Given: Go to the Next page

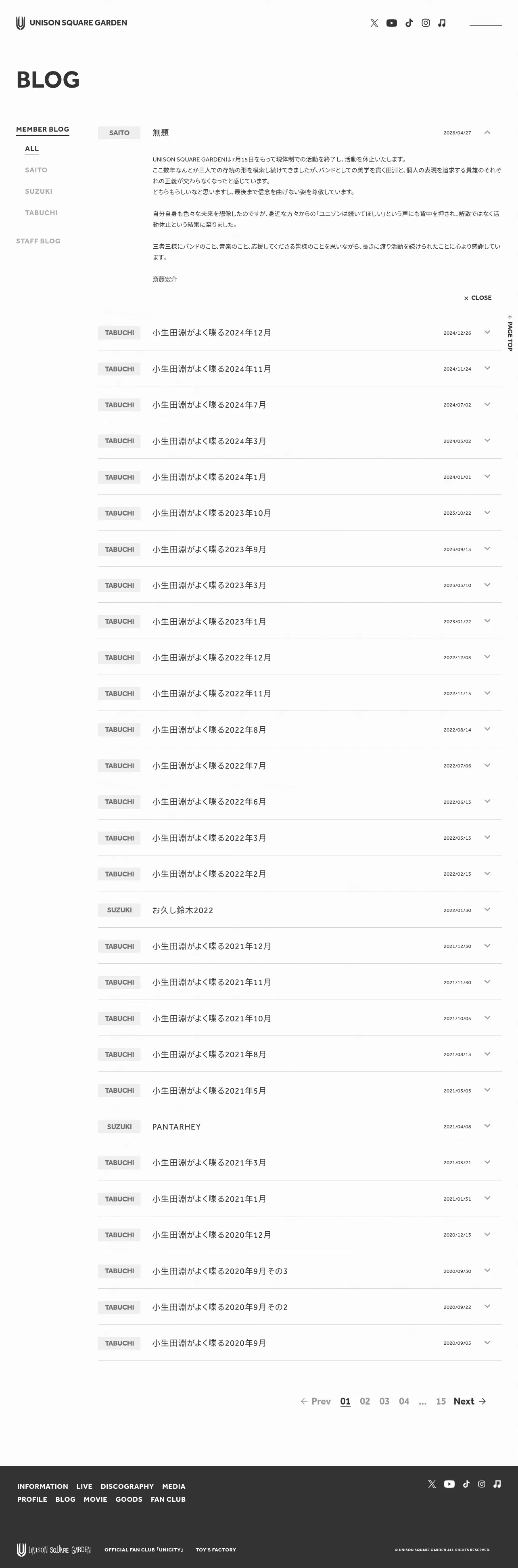Looking at the screenshot, I should 469,1401.
